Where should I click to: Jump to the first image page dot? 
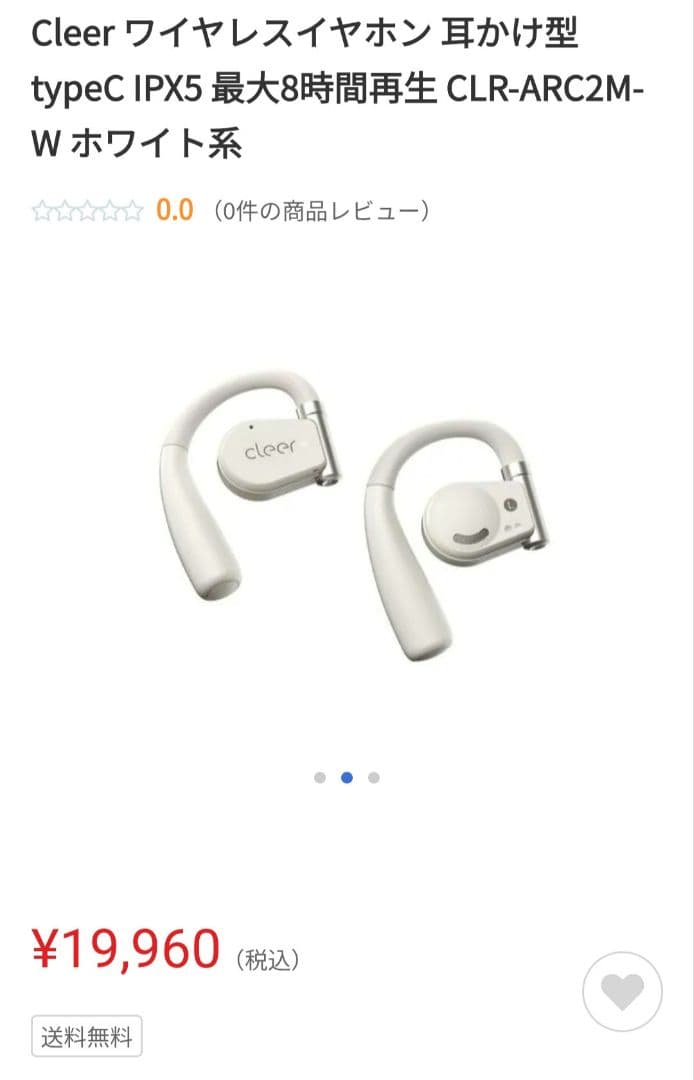click(320, 777)
